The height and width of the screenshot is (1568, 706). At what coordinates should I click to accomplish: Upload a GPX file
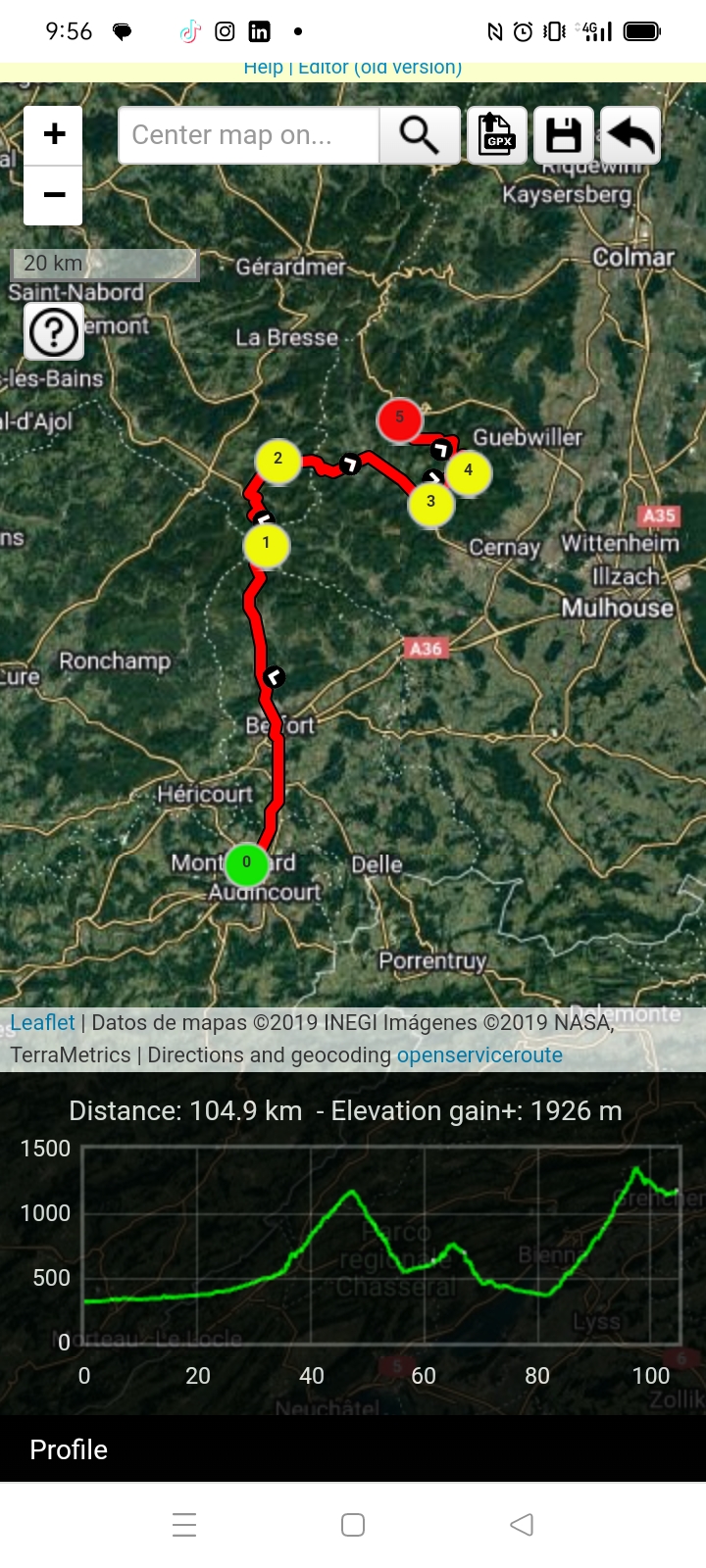[497, 135]
